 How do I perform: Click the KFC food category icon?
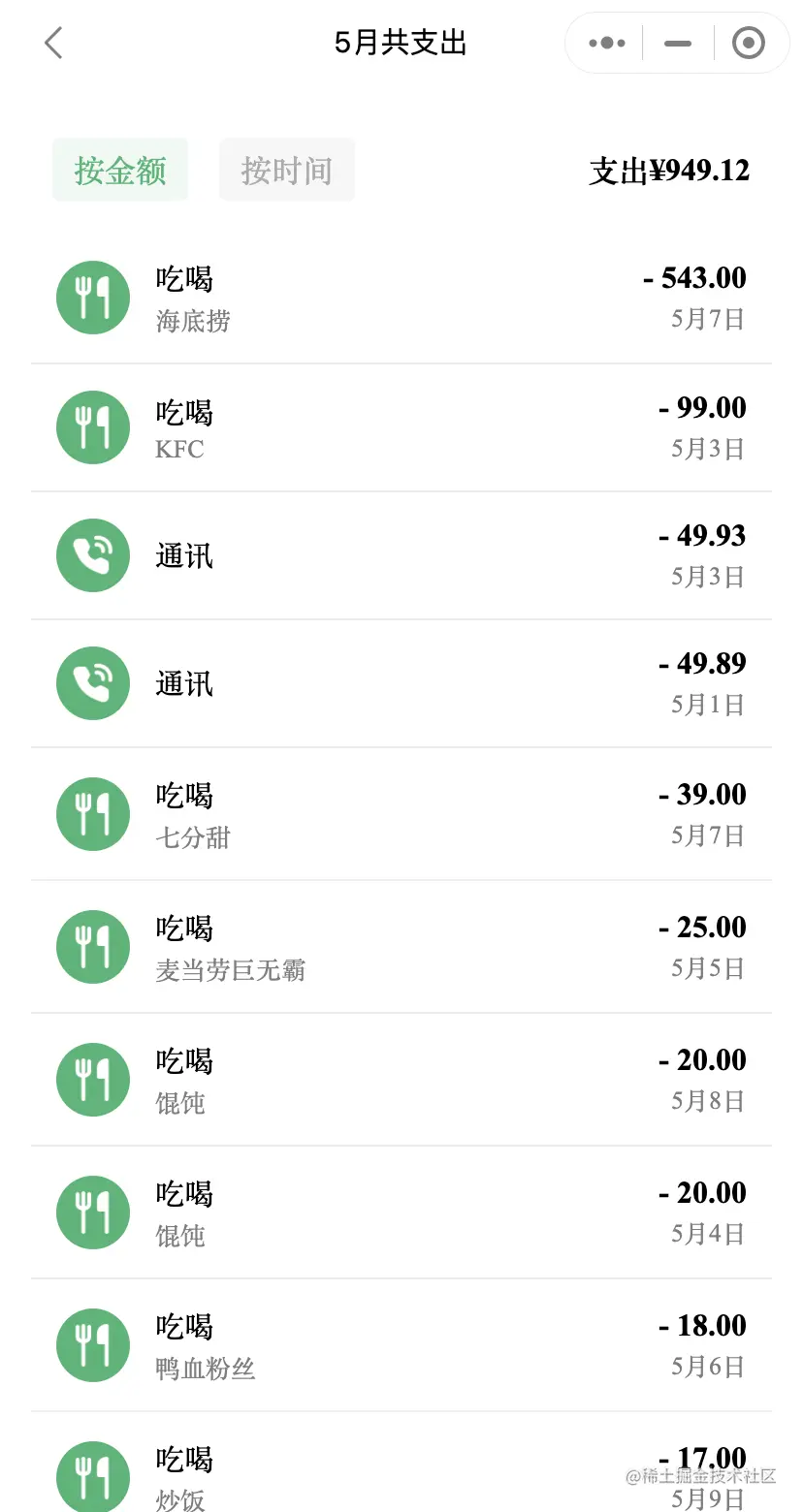click(93, 426)
